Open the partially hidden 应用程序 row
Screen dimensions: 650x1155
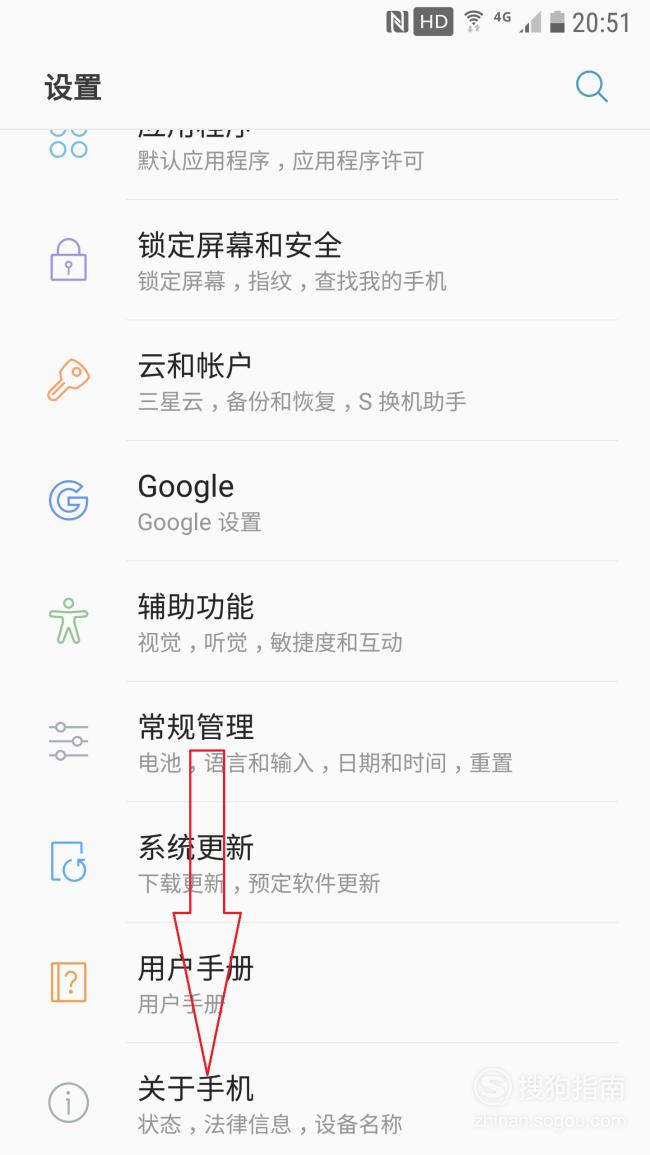[x=325, y=164]
